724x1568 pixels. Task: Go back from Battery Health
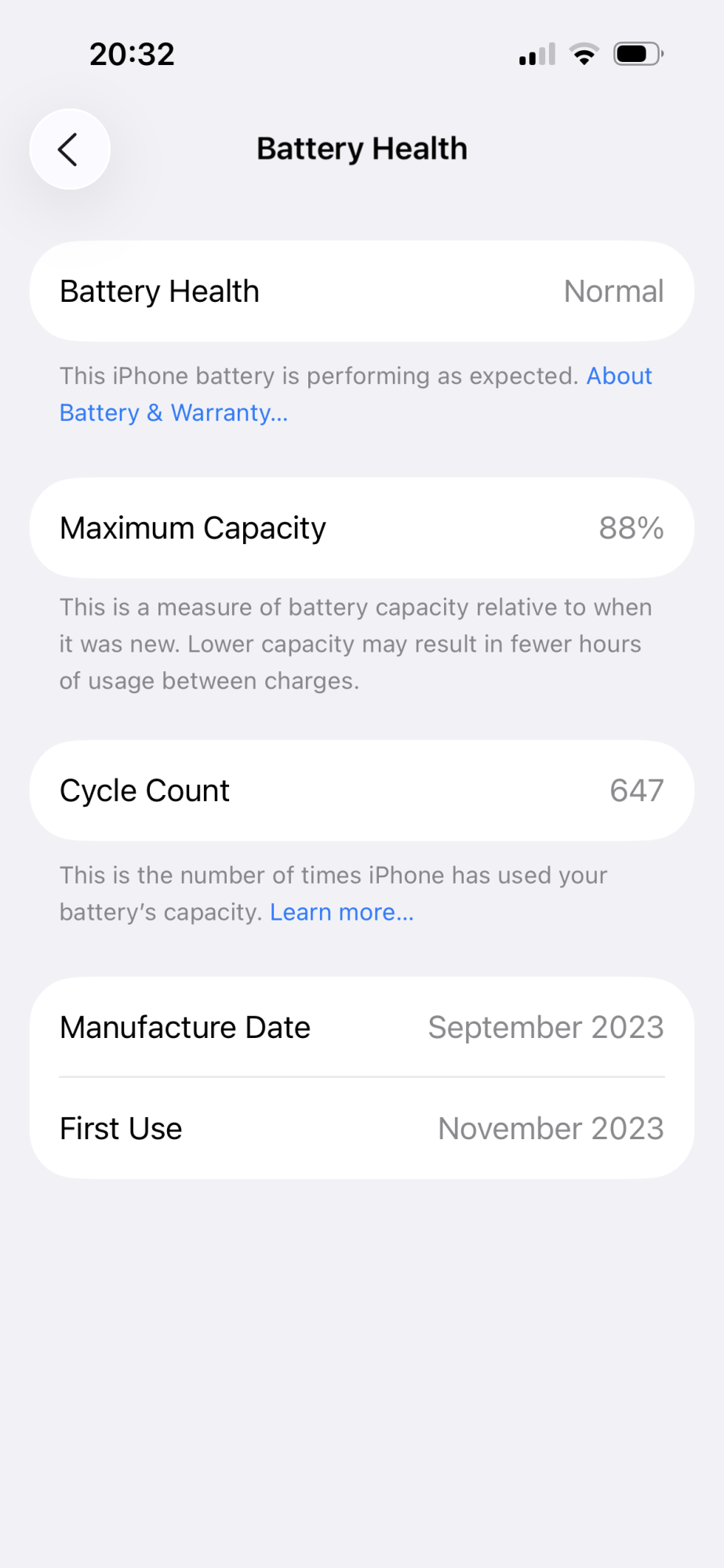69,149
